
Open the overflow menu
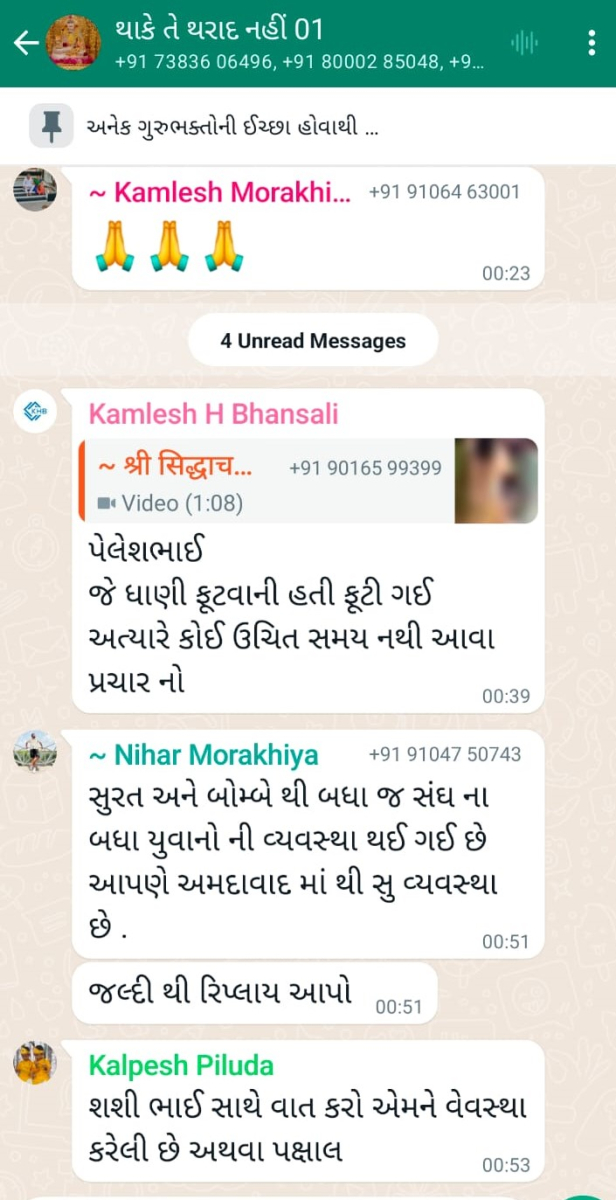pyautogui.click(x=593, y=43)
